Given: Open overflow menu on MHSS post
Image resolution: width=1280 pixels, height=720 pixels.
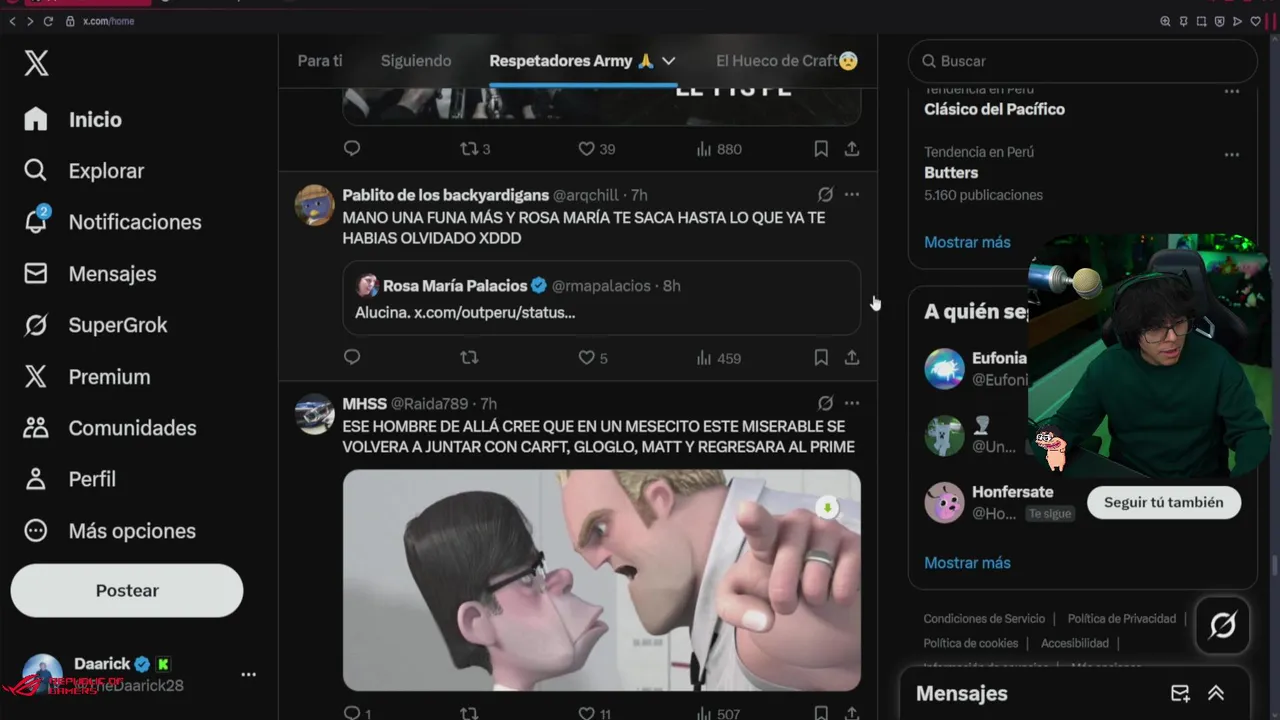Looking at the screenshot, I should click(x=852, y=403).
